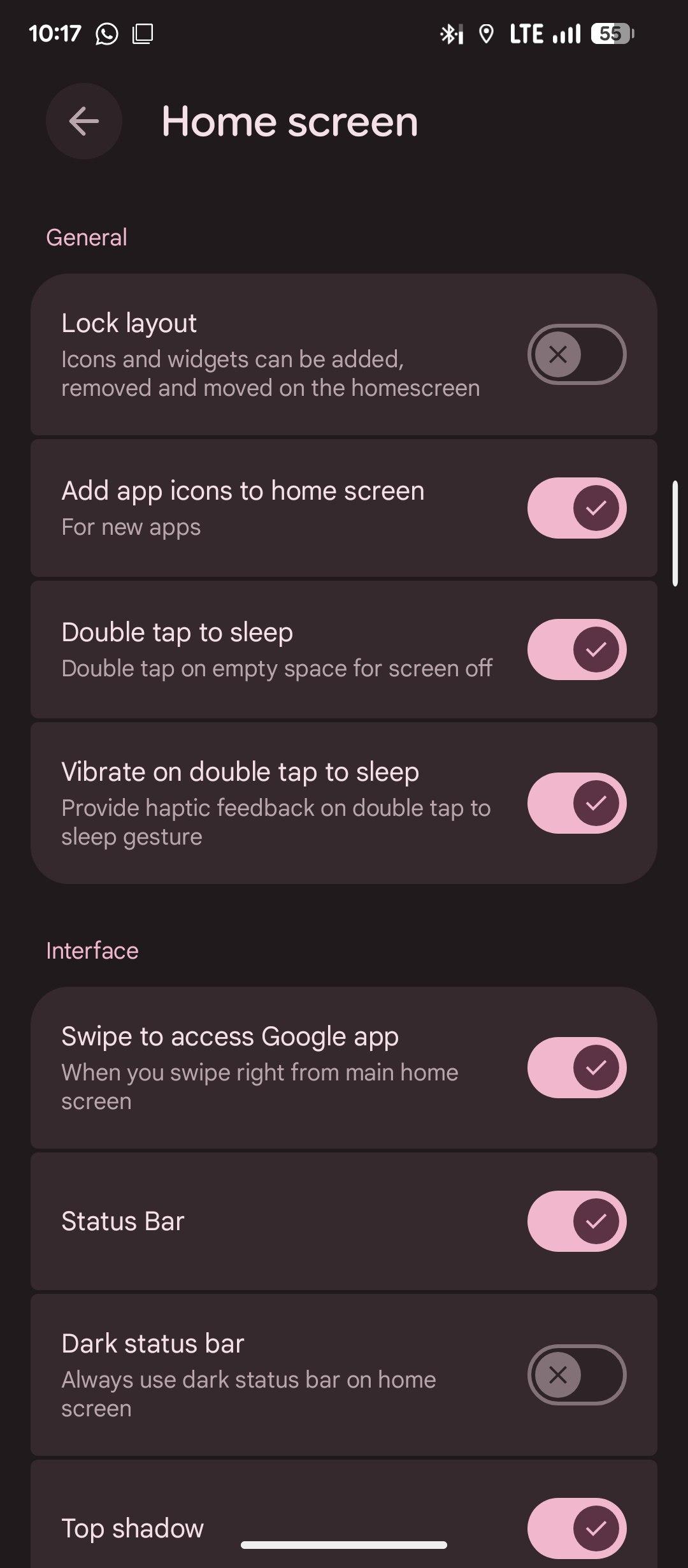Viewport: 688px width, 1568px height.
Task: Toggle off Swipe to access Google app
Action: click(577, 1068)
